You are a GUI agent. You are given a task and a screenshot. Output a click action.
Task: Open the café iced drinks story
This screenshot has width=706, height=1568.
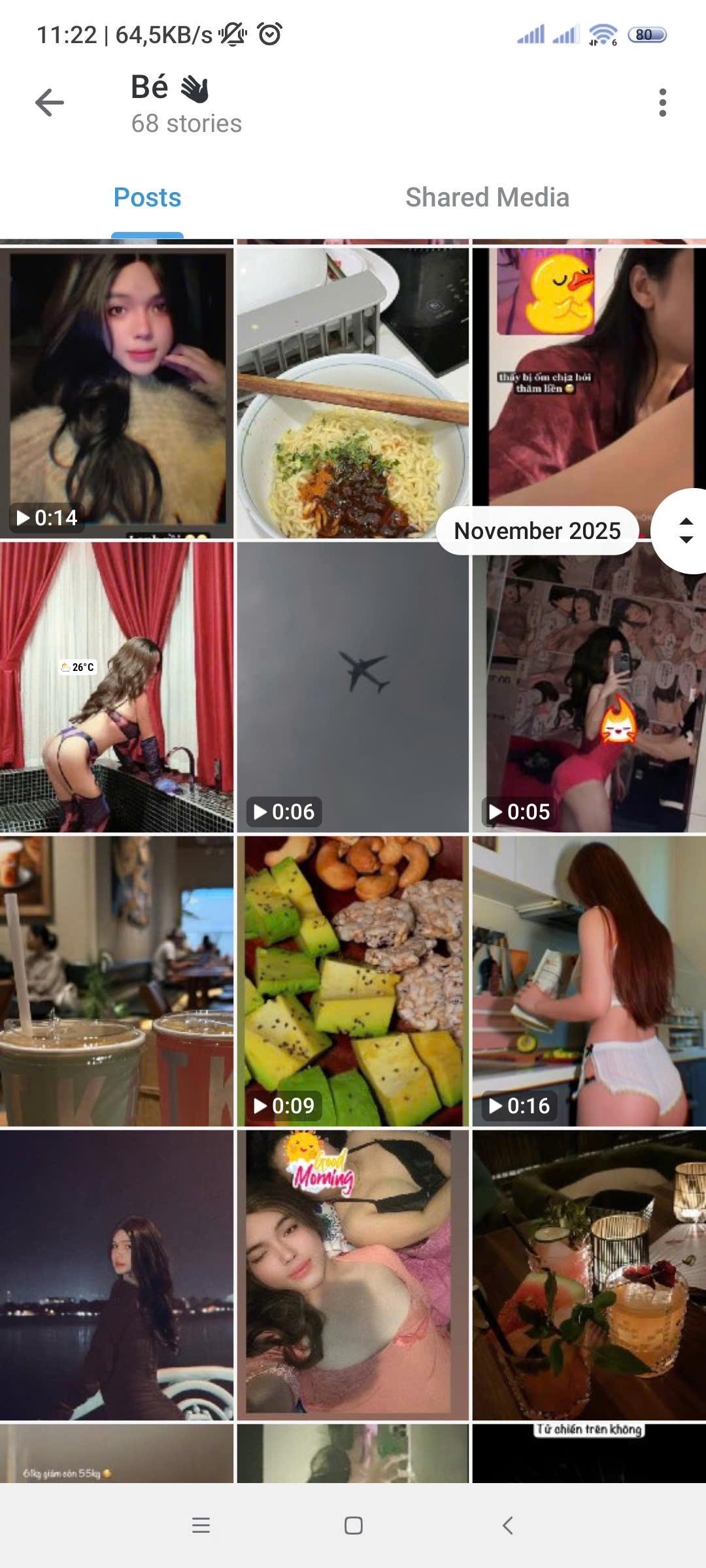[116, 980]
